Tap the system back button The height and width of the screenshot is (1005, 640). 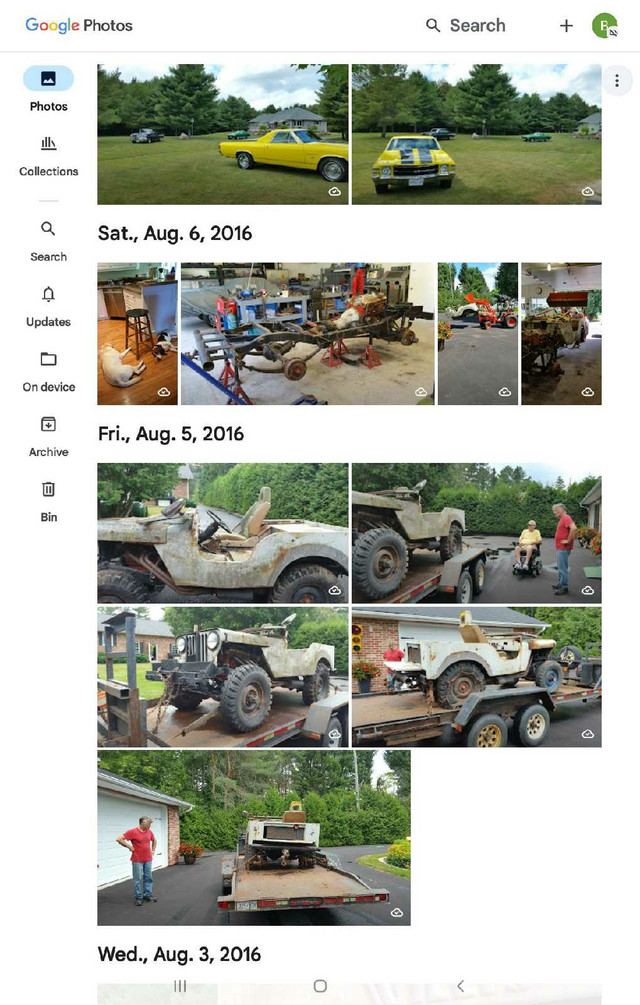pyautogui.click(x=460, y=986)
